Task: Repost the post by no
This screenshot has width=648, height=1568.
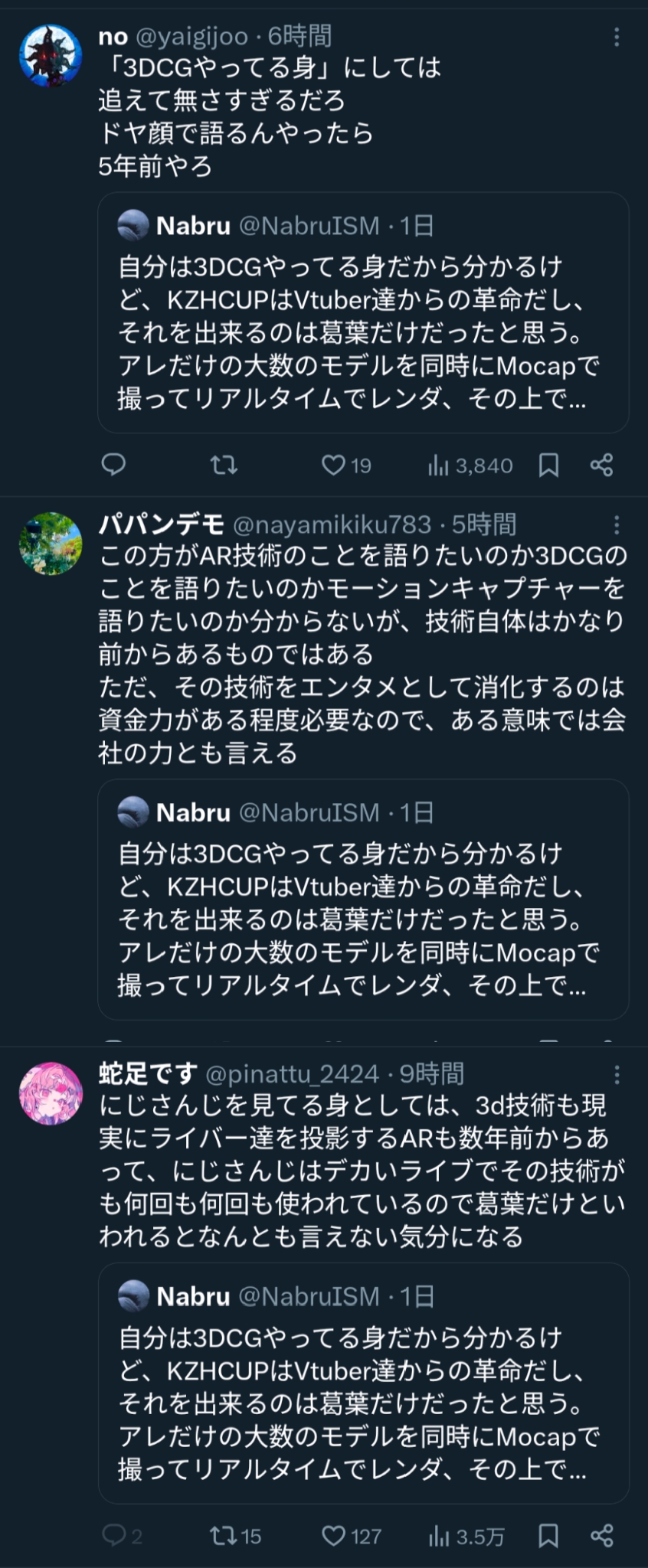Action: point(224,465)
